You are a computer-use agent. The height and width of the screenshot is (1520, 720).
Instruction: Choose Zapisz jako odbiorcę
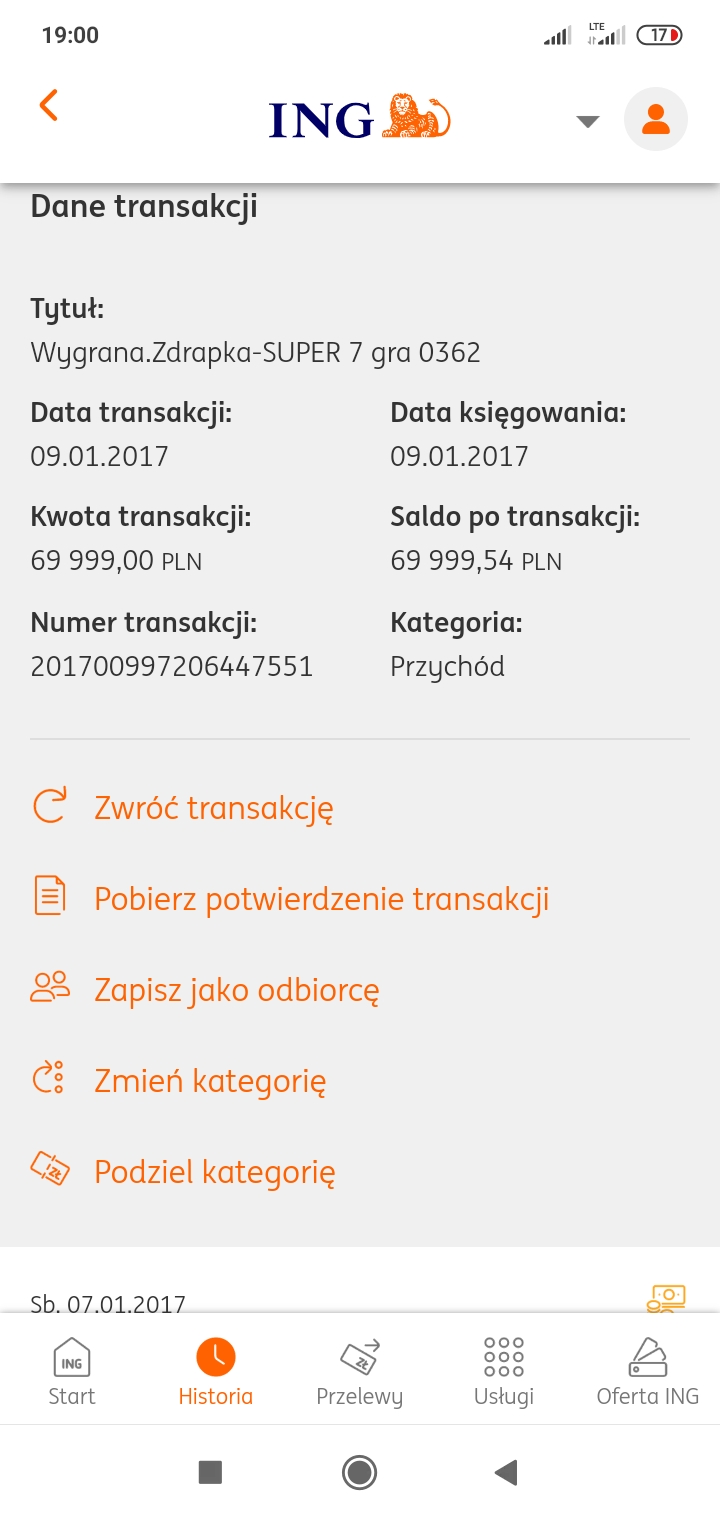236,989
